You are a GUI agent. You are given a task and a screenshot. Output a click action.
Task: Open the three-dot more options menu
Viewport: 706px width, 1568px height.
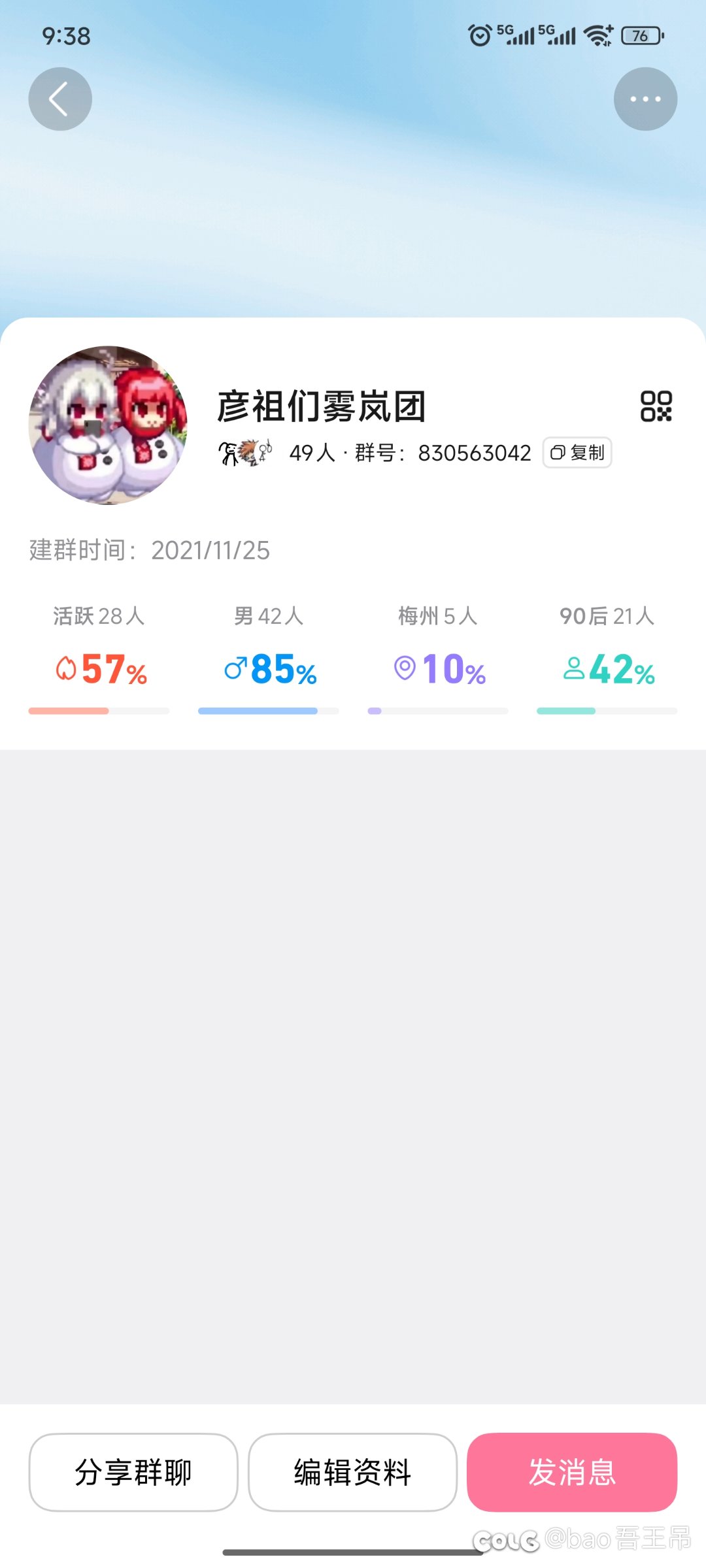point(645,99)
